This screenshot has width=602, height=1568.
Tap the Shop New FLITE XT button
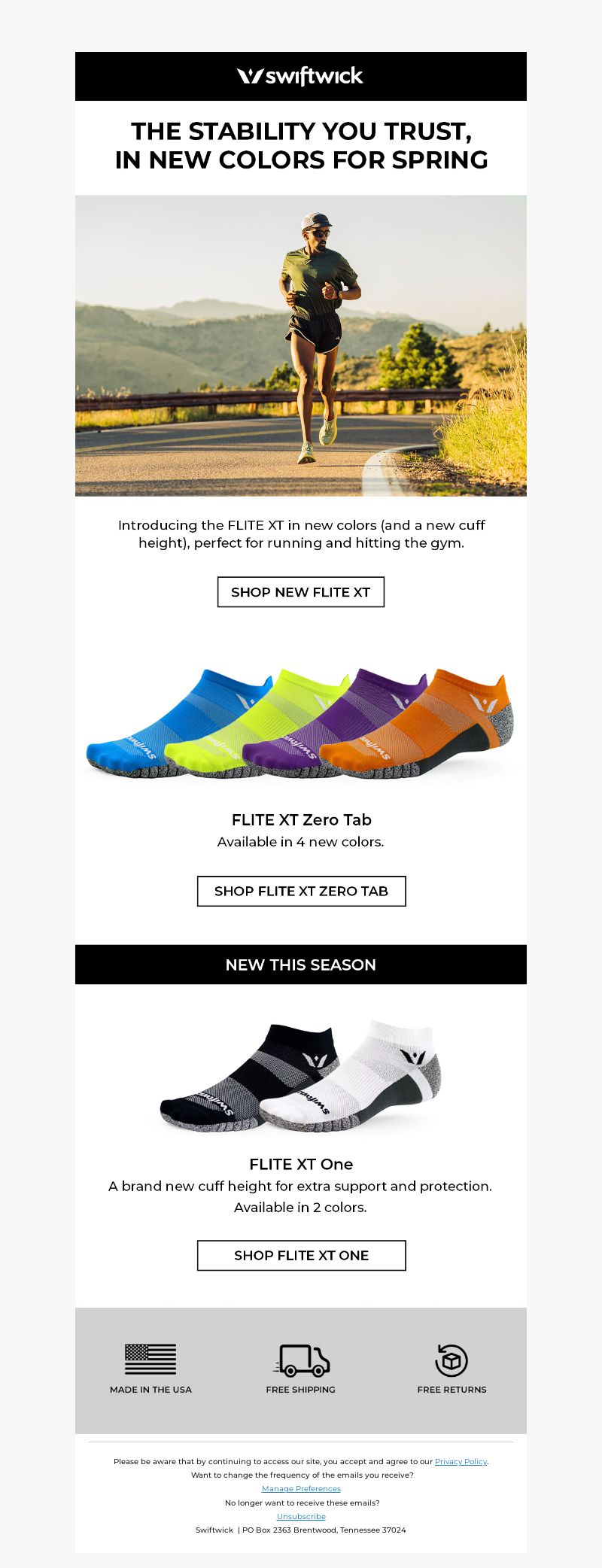click(301, 592)
